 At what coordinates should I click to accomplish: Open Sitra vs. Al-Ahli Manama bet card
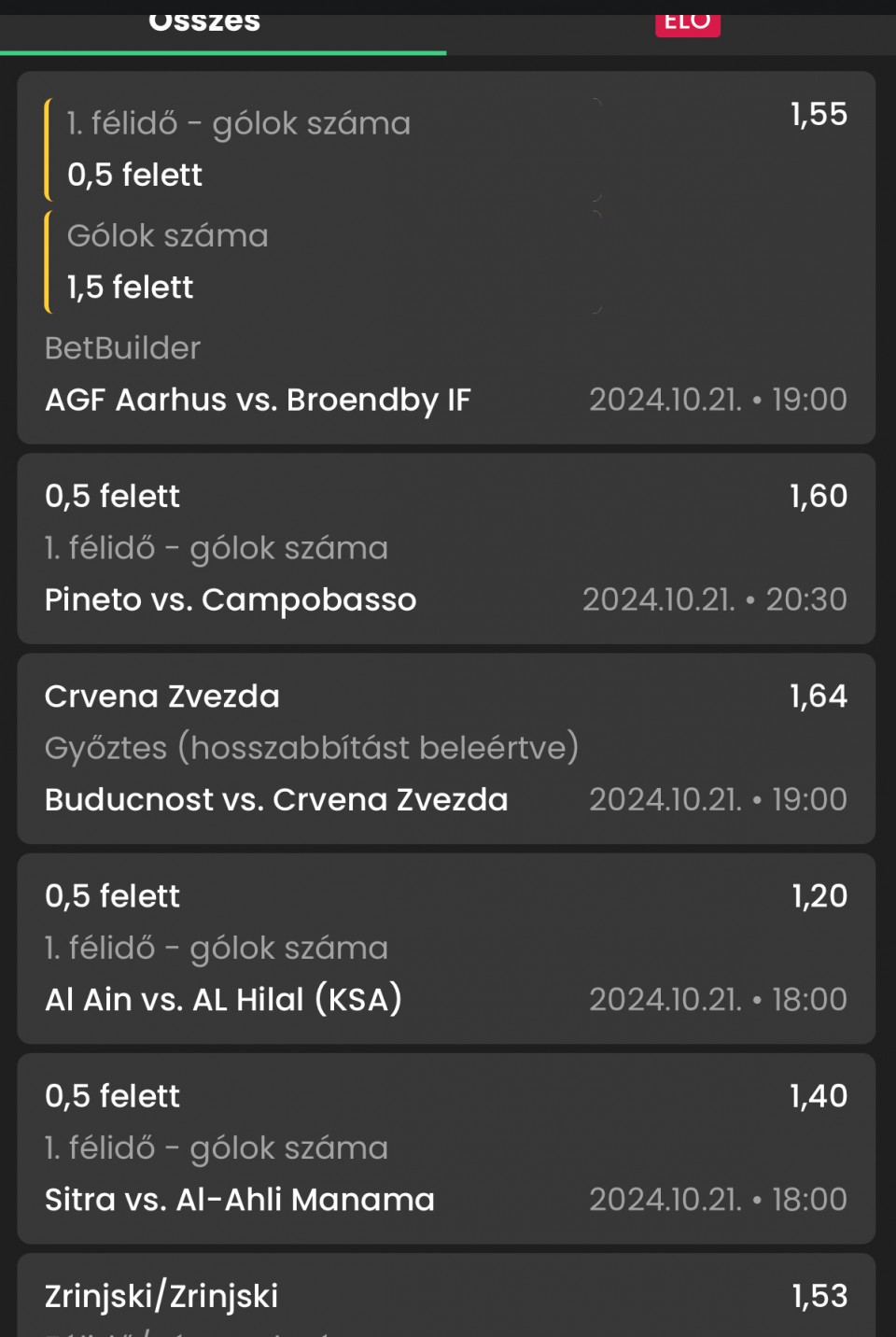point(446,1148)
